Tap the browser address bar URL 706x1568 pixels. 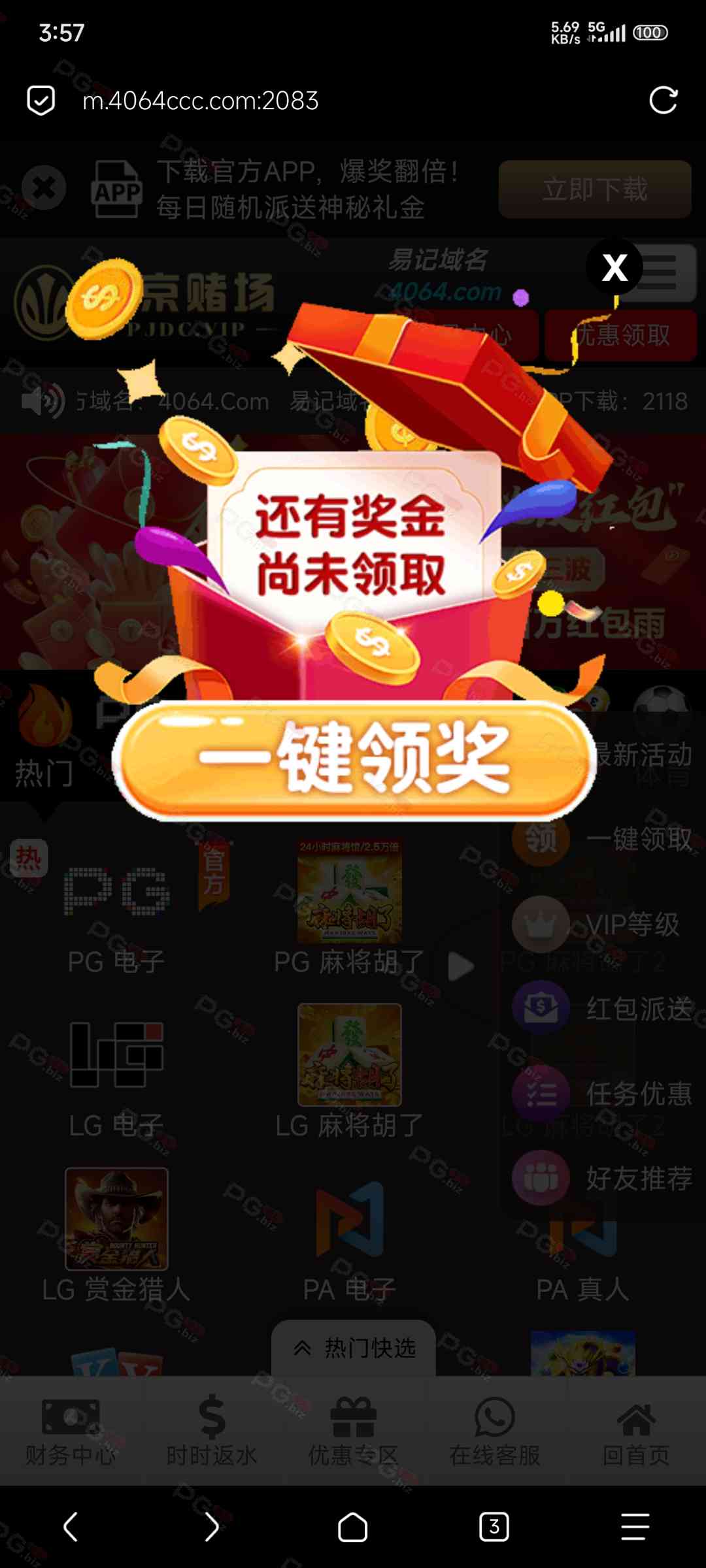click(200, 101)
